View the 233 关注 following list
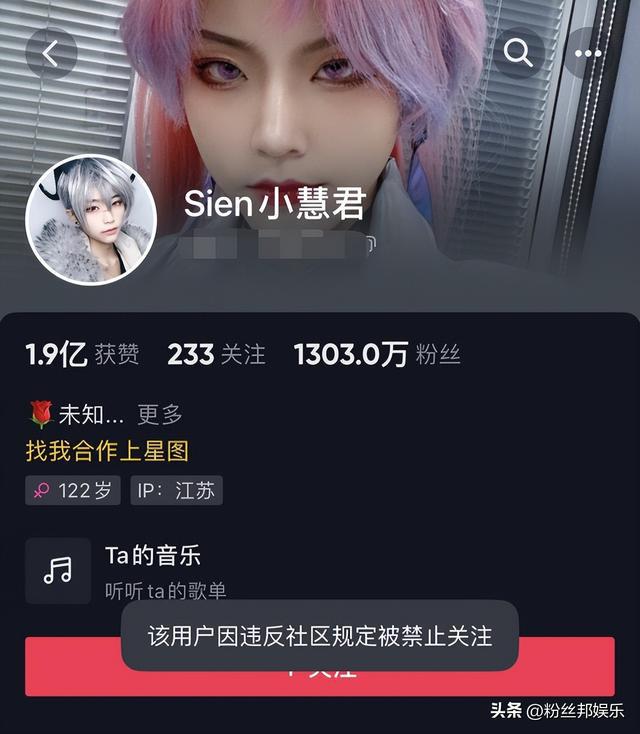Screen dimensions: 640x734 [216, 354]
